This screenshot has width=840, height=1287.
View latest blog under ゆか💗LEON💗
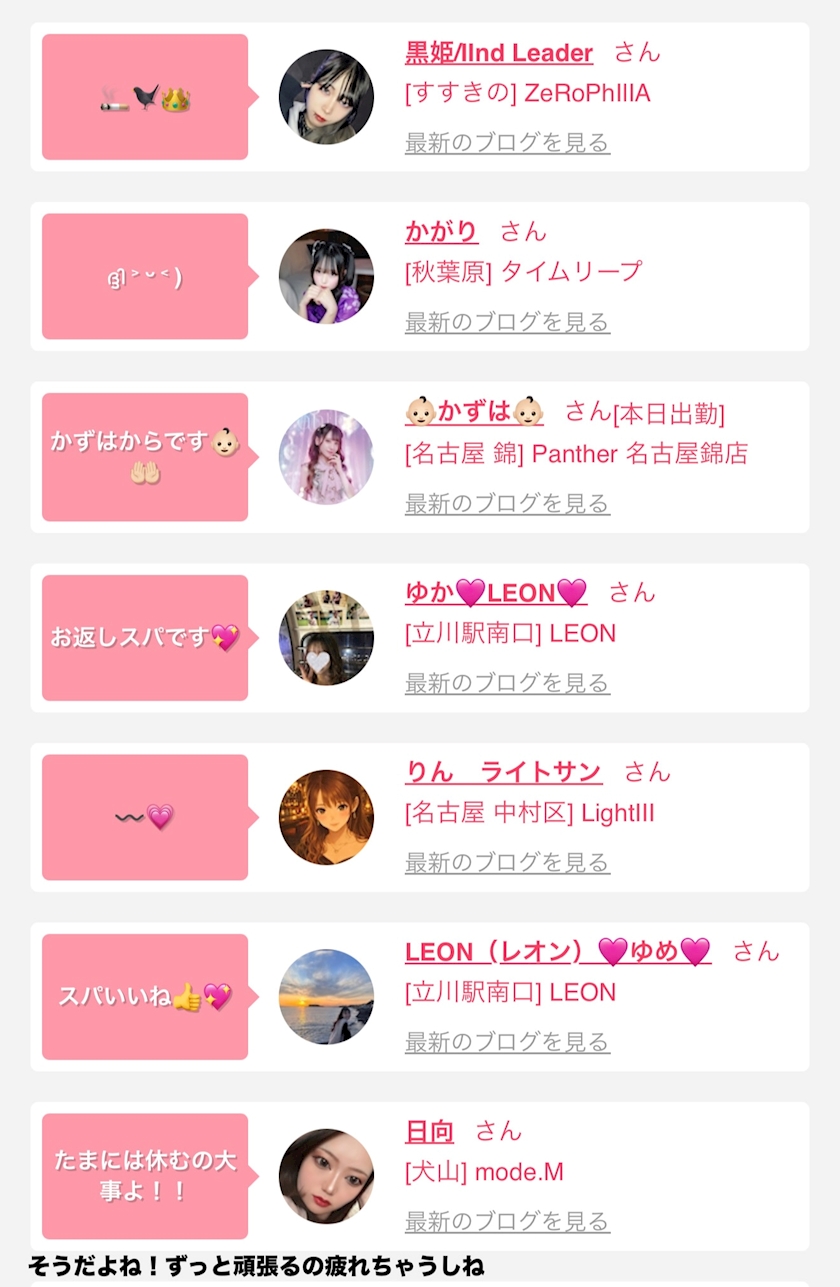coord(507,683)
